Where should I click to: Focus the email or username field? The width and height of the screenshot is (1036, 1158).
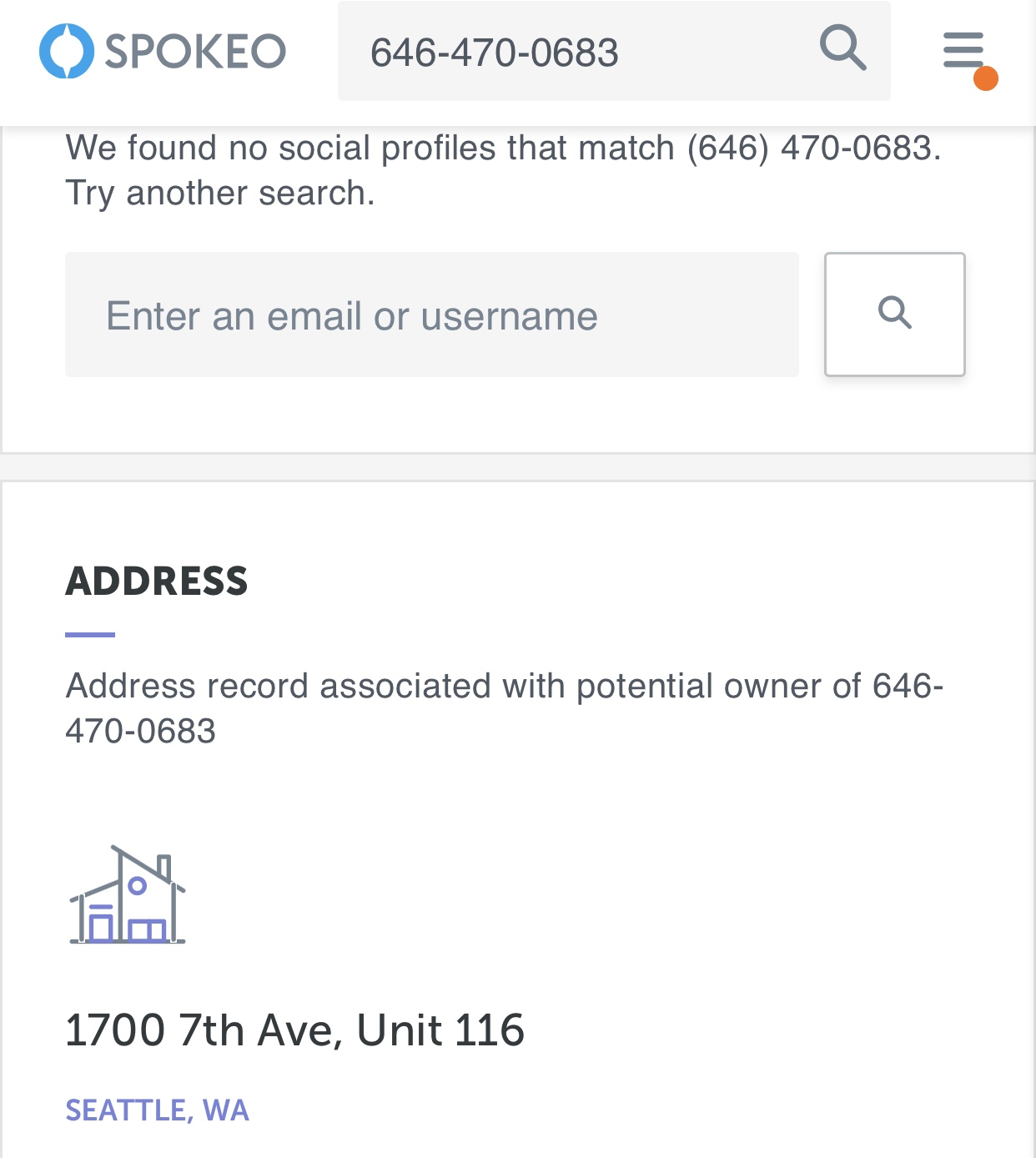[x=431, y=315]
